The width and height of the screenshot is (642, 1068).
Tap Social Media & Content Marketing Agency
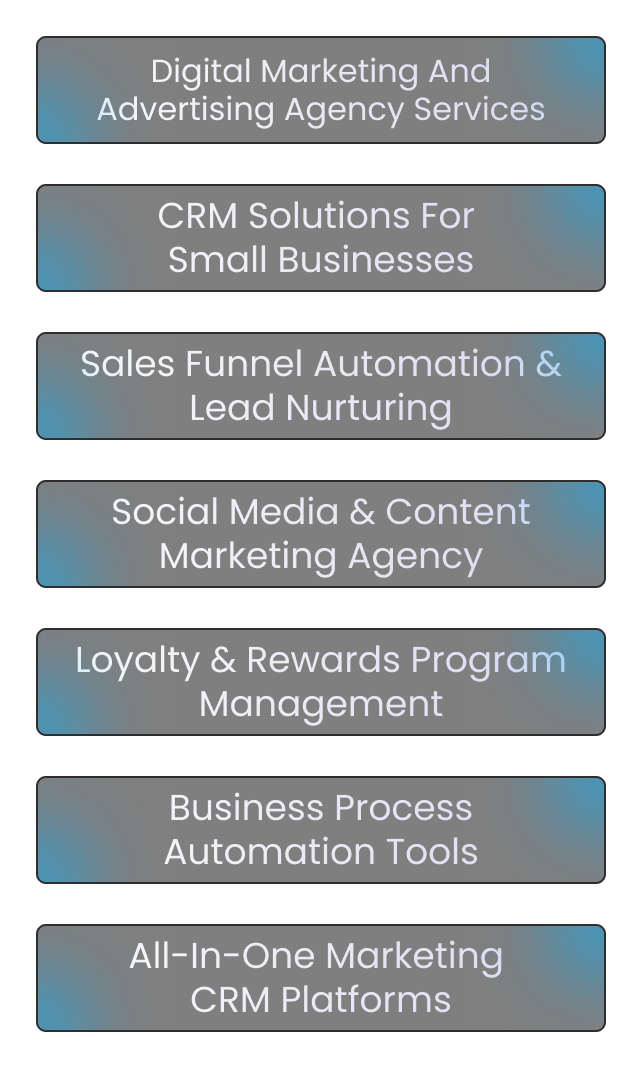tap(321, 534)
